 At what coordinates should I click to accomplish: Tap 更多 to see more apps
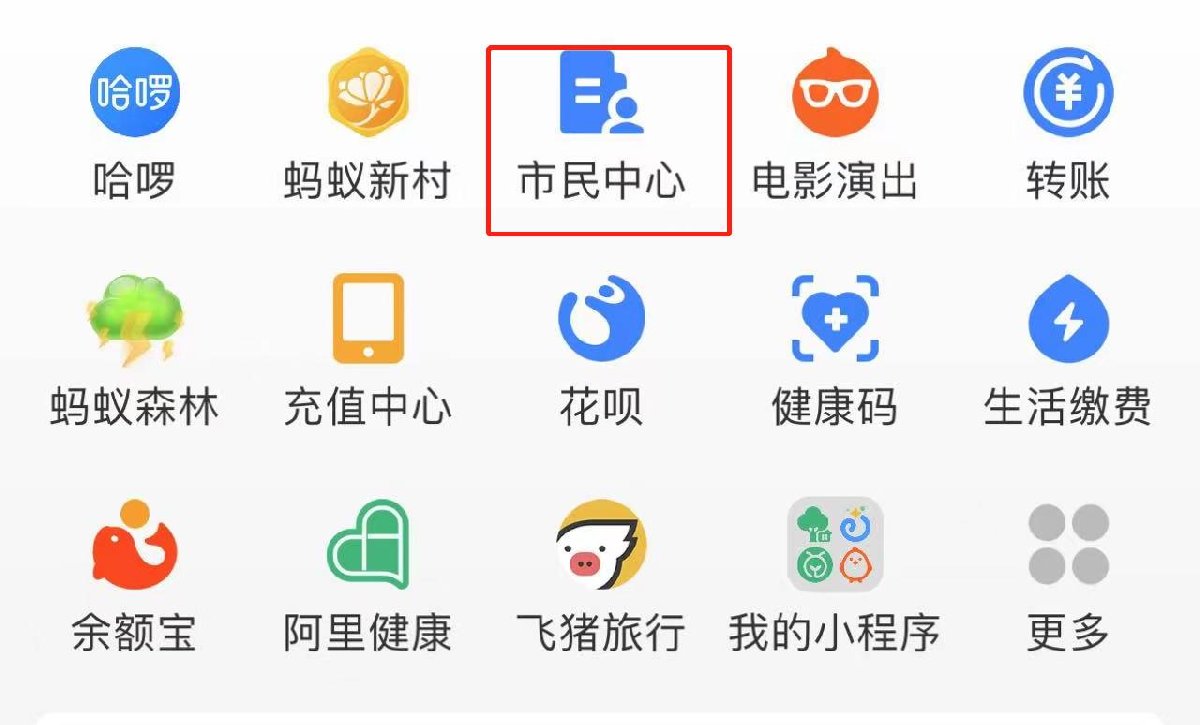pos(1068,545)
